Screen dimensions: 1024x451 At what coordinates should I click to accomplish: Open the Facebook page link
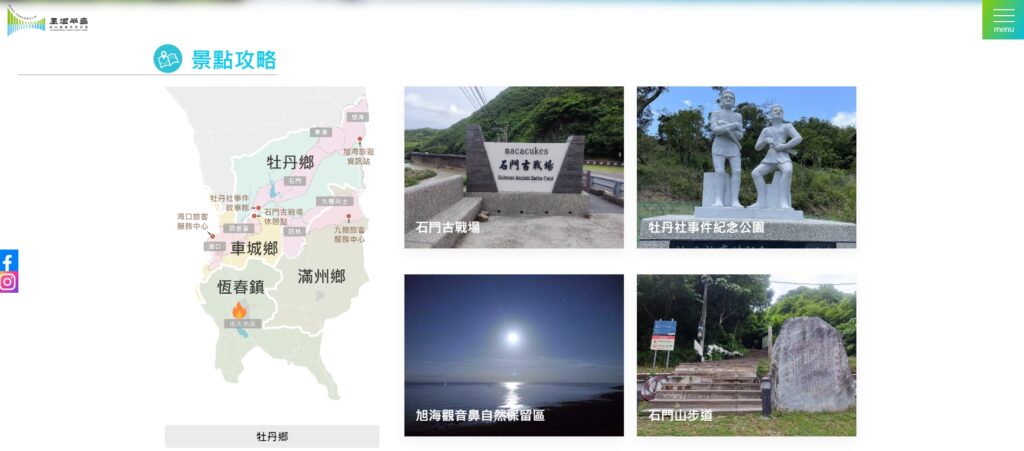(8, 261)
